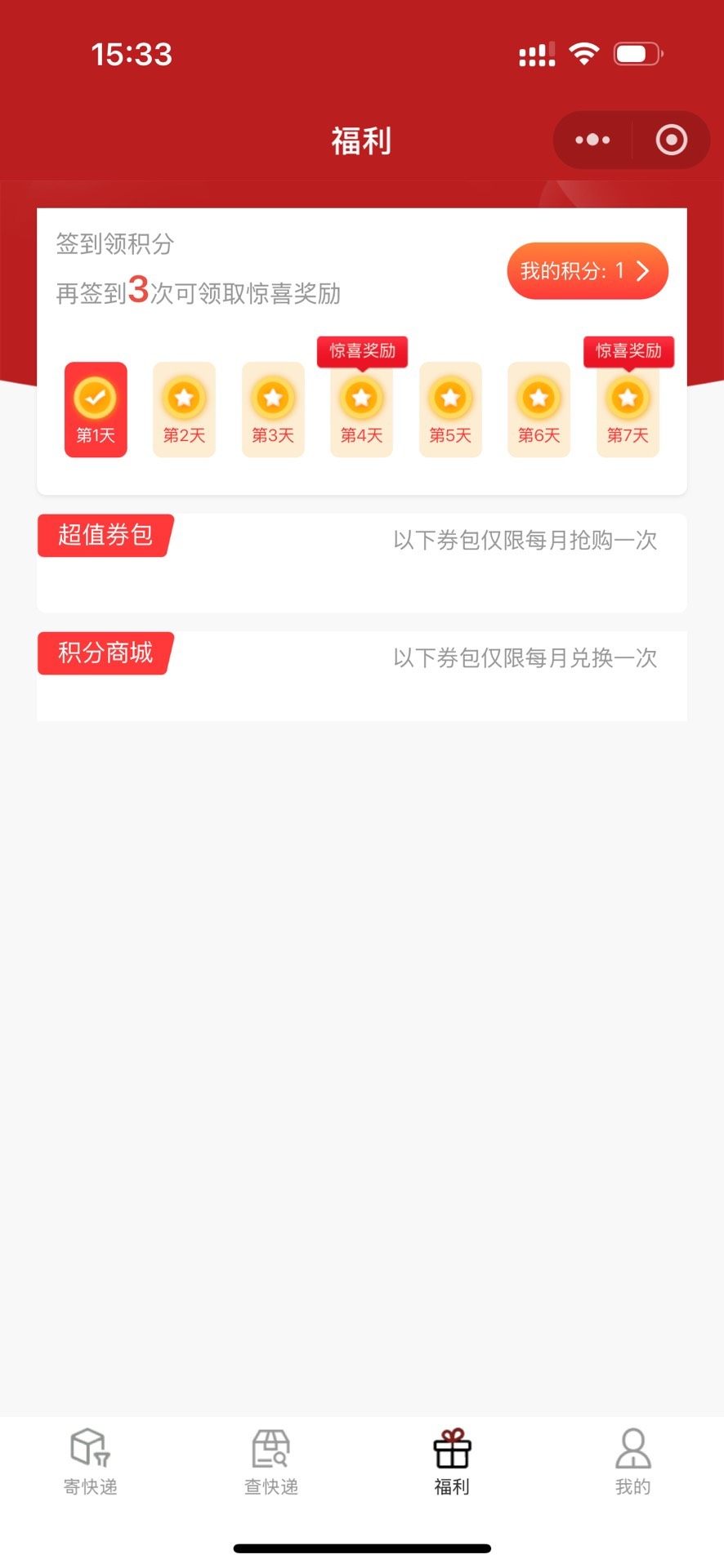Viewport: 724px width, 1568px height.
Task: Go to the 查快递 tab
Action: (x=271, y=1462)
